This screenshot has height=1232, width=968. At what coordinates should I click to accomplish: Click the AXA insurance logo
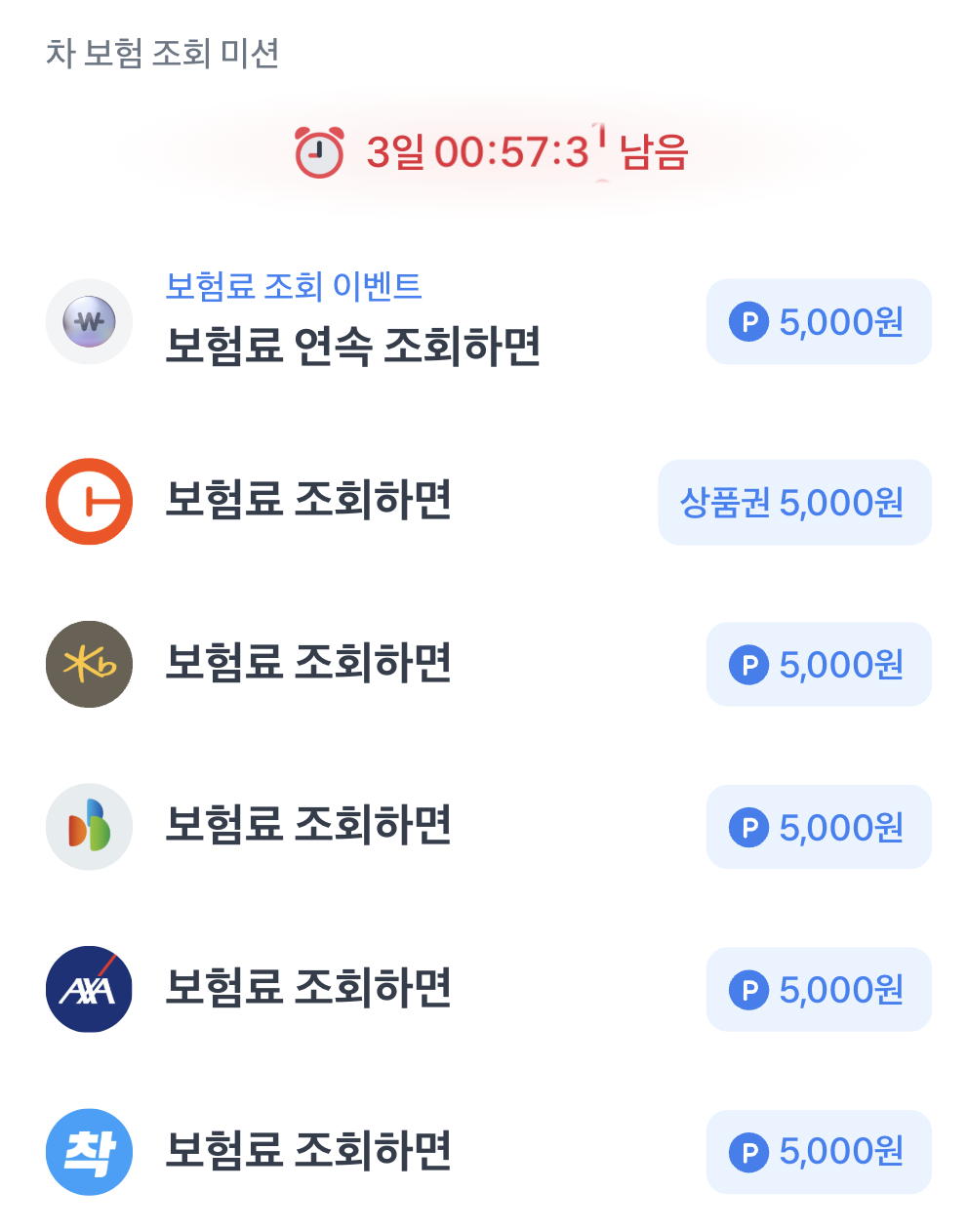tap(89, 989)
